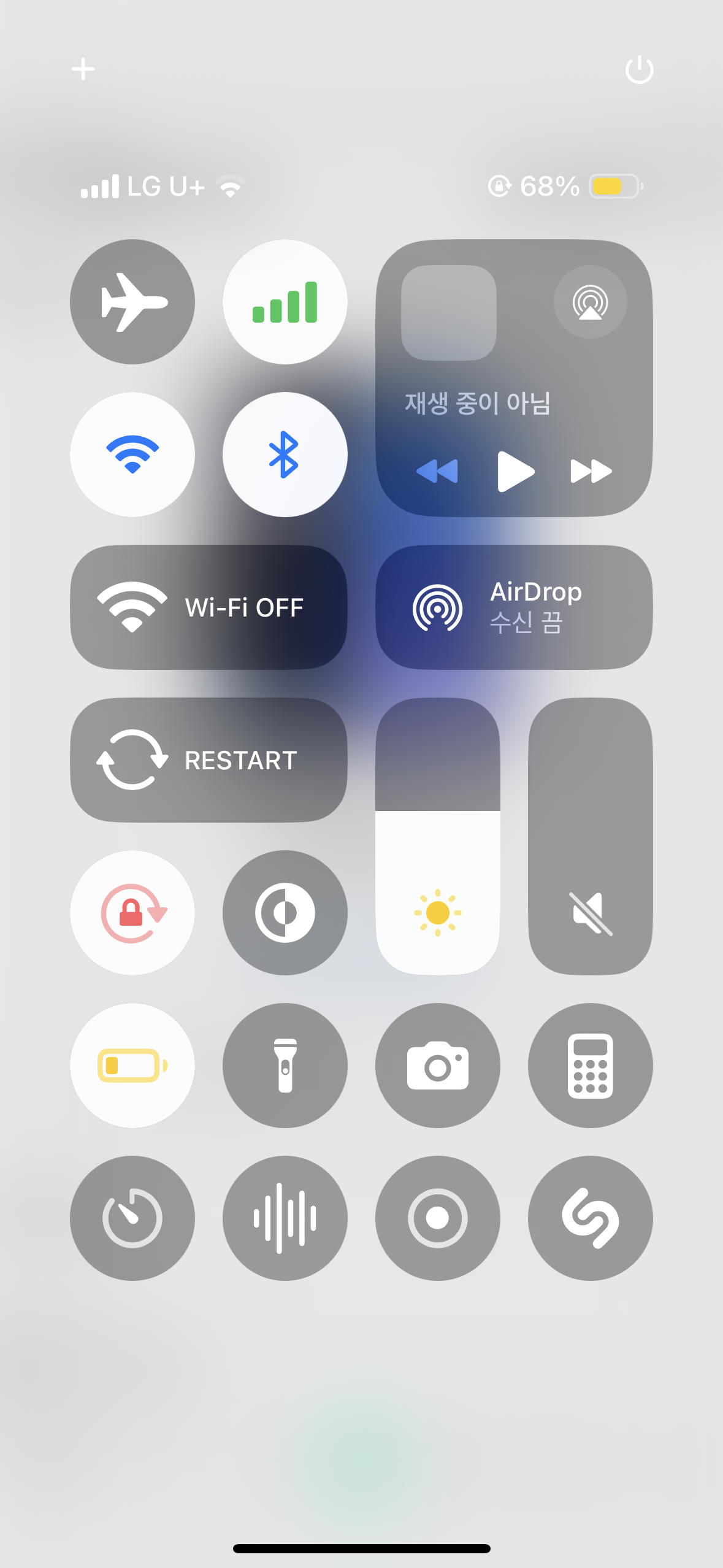Toggle the rotation lock
723x1568 pixels.
[x=132, y=913]
